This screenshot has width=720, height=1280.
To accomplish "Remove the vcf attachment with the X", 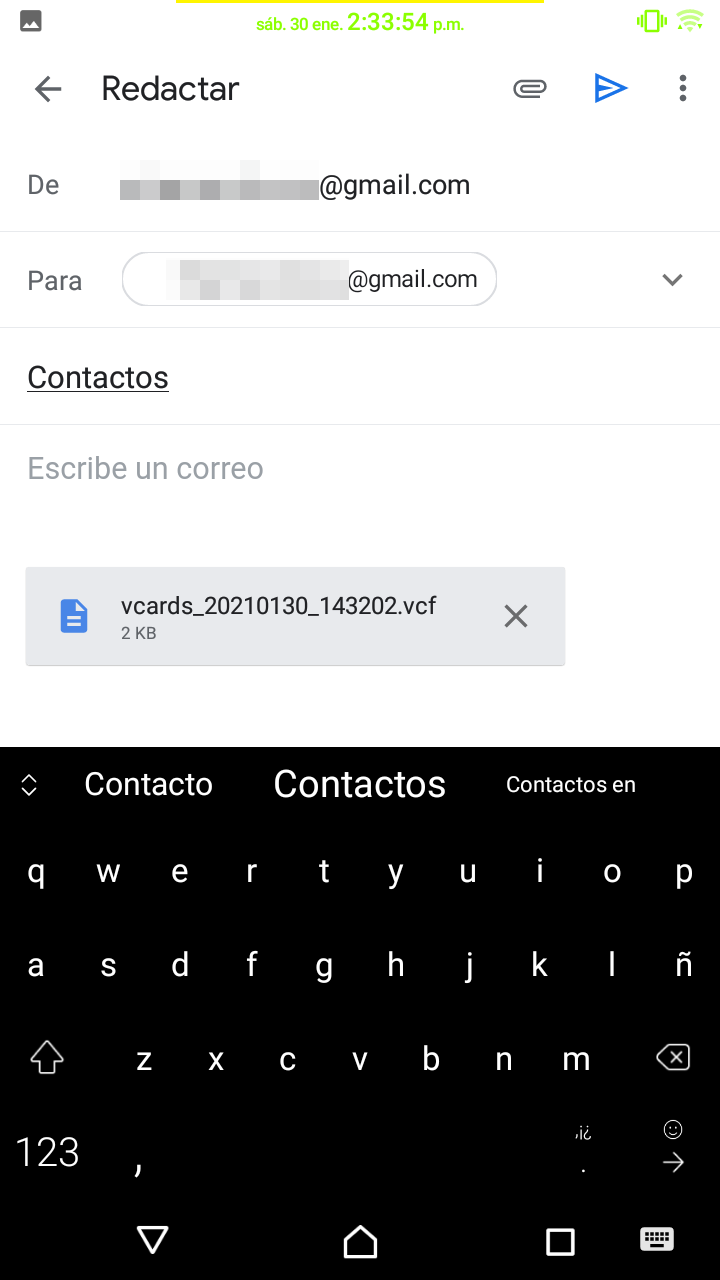I will [516, 616].
